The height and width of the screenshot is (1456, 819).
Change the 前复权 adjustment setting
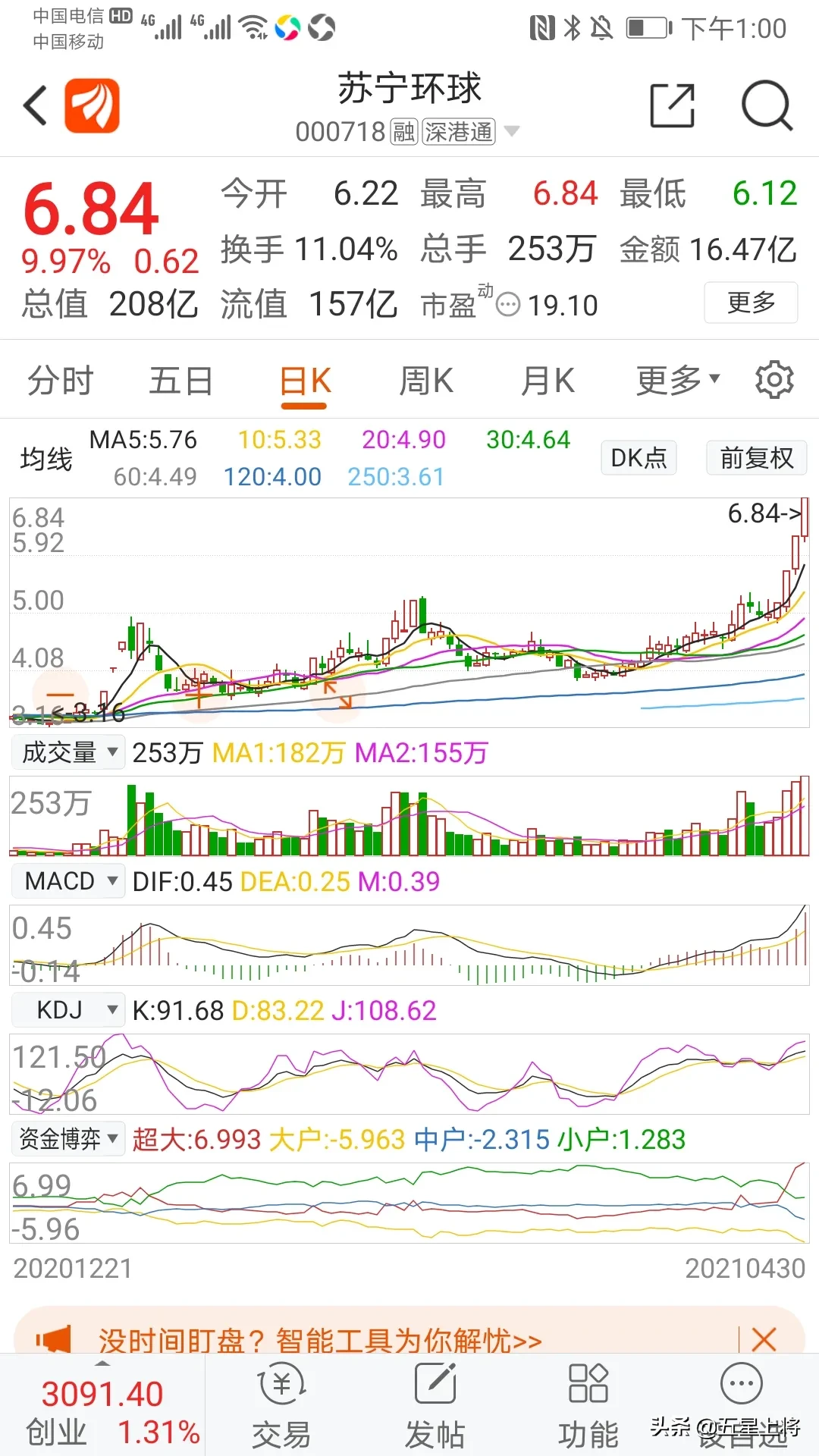point(756,458)
